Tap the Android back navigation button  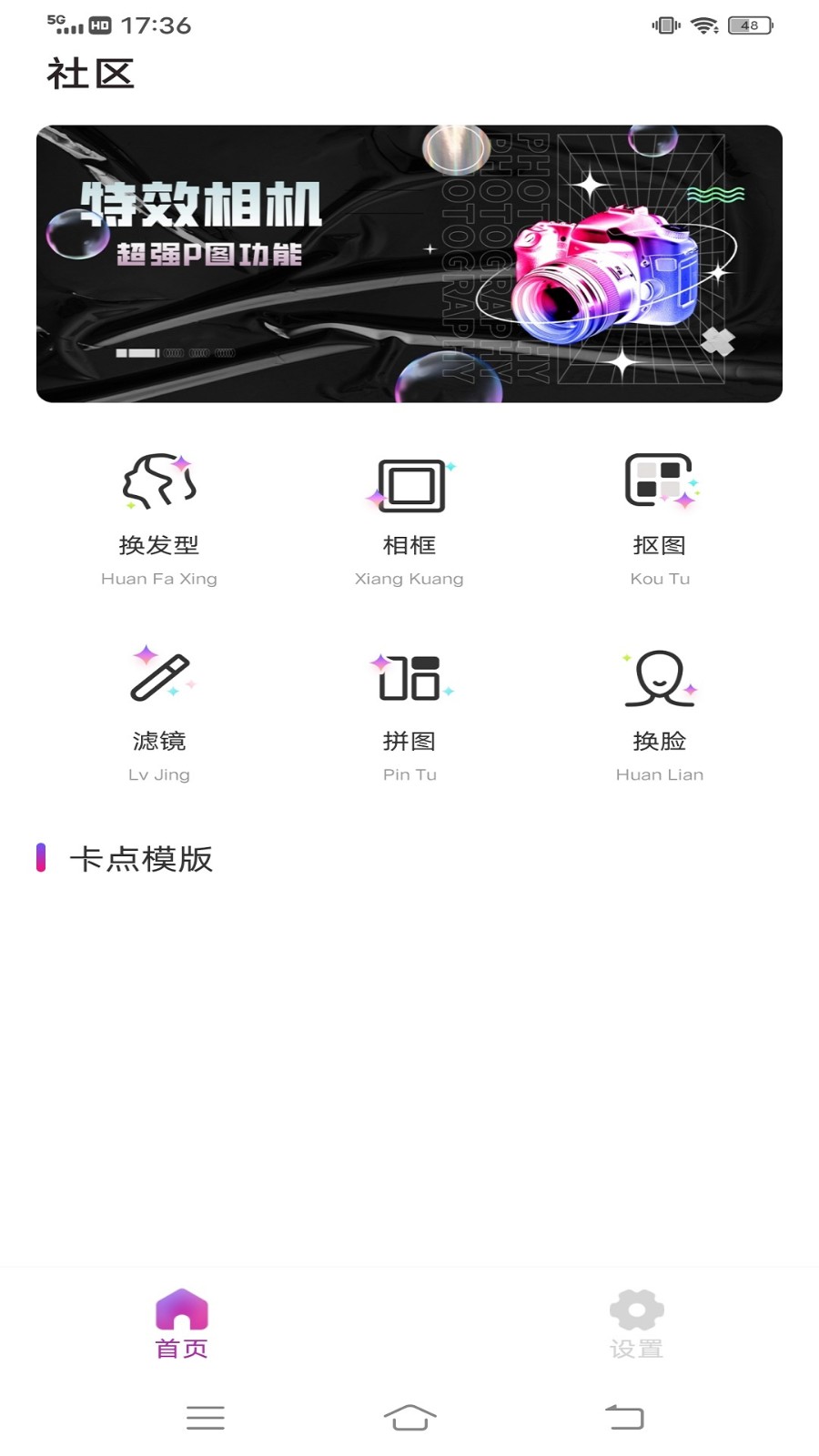pyautogui.click(x=623, y=1417)
